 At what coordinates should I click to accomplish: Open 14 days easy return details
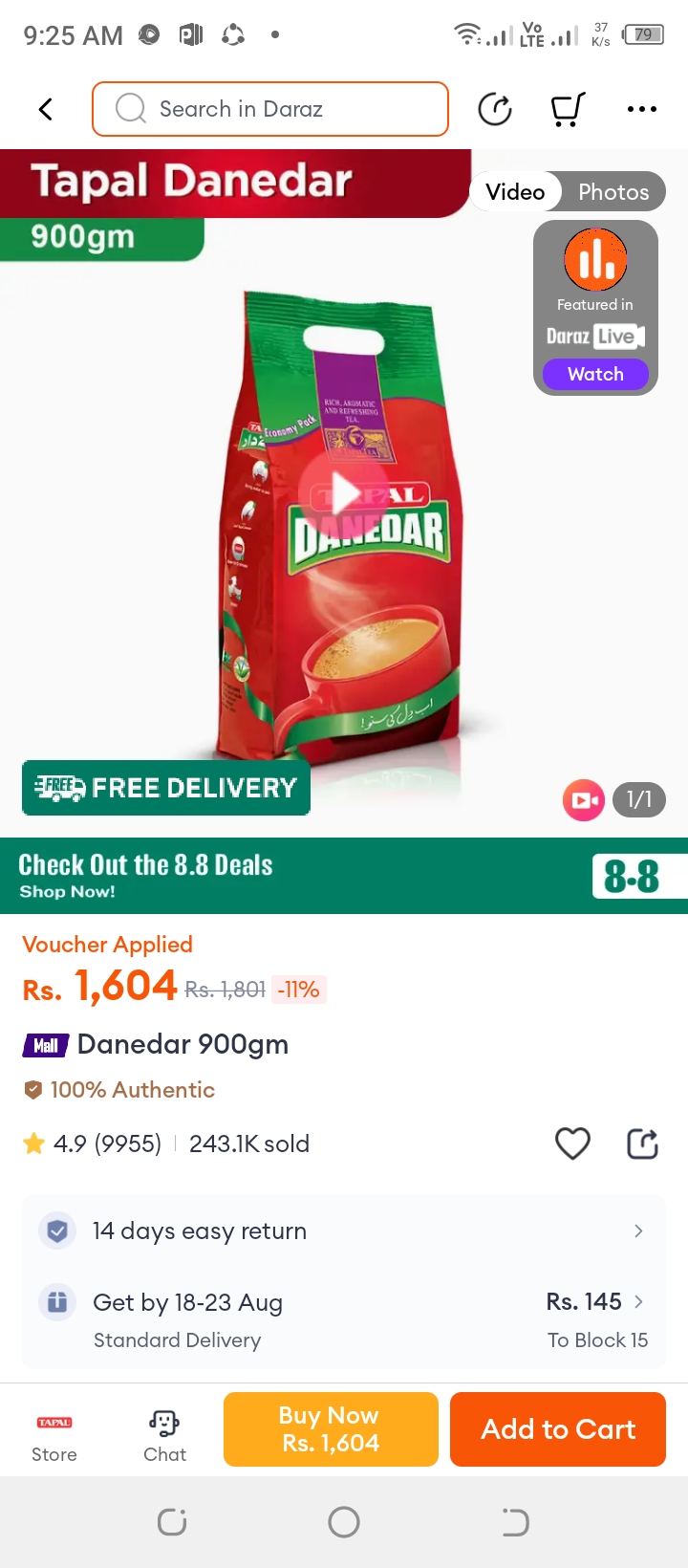(344, 1230)
